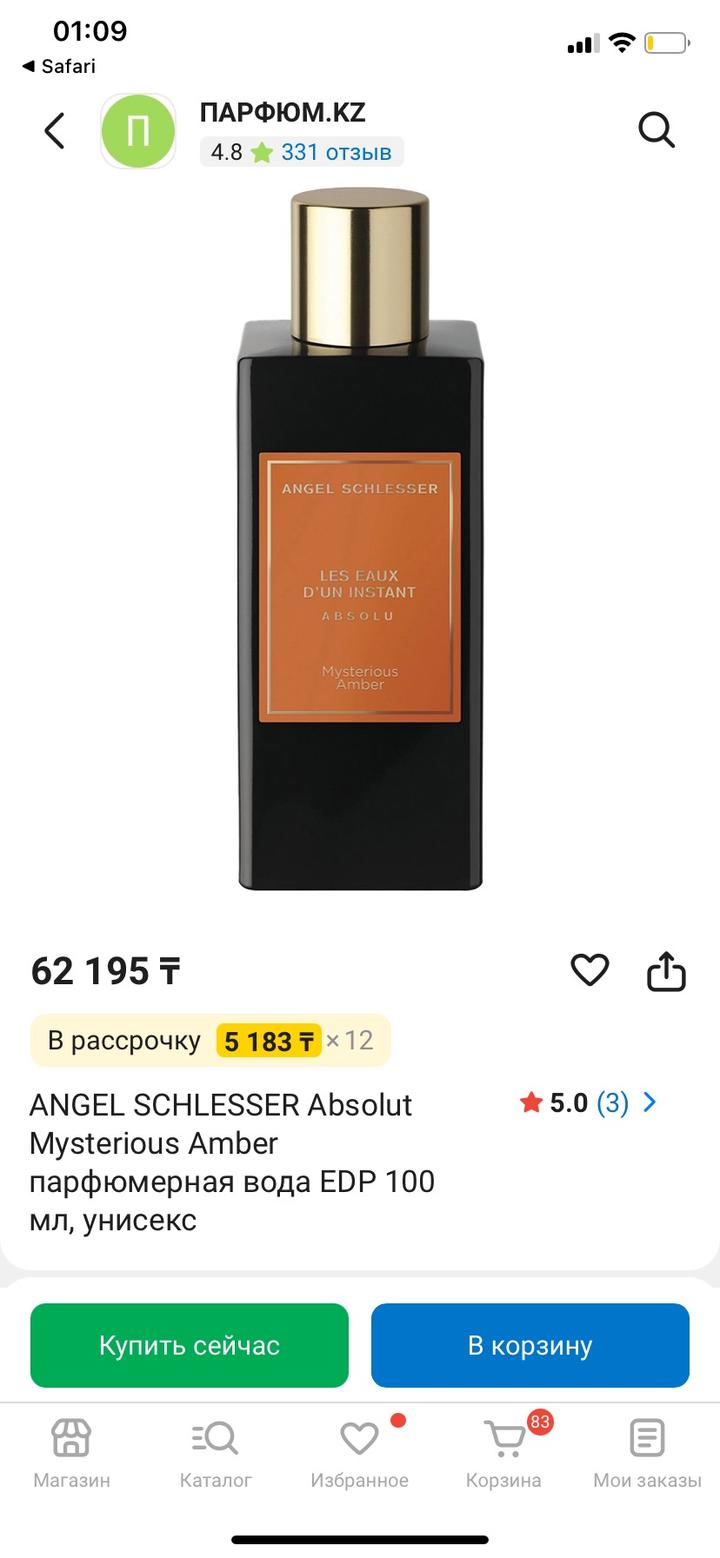Switch to the Каталог tab
Screen dimensions: 720x1558
[215, 1452]
